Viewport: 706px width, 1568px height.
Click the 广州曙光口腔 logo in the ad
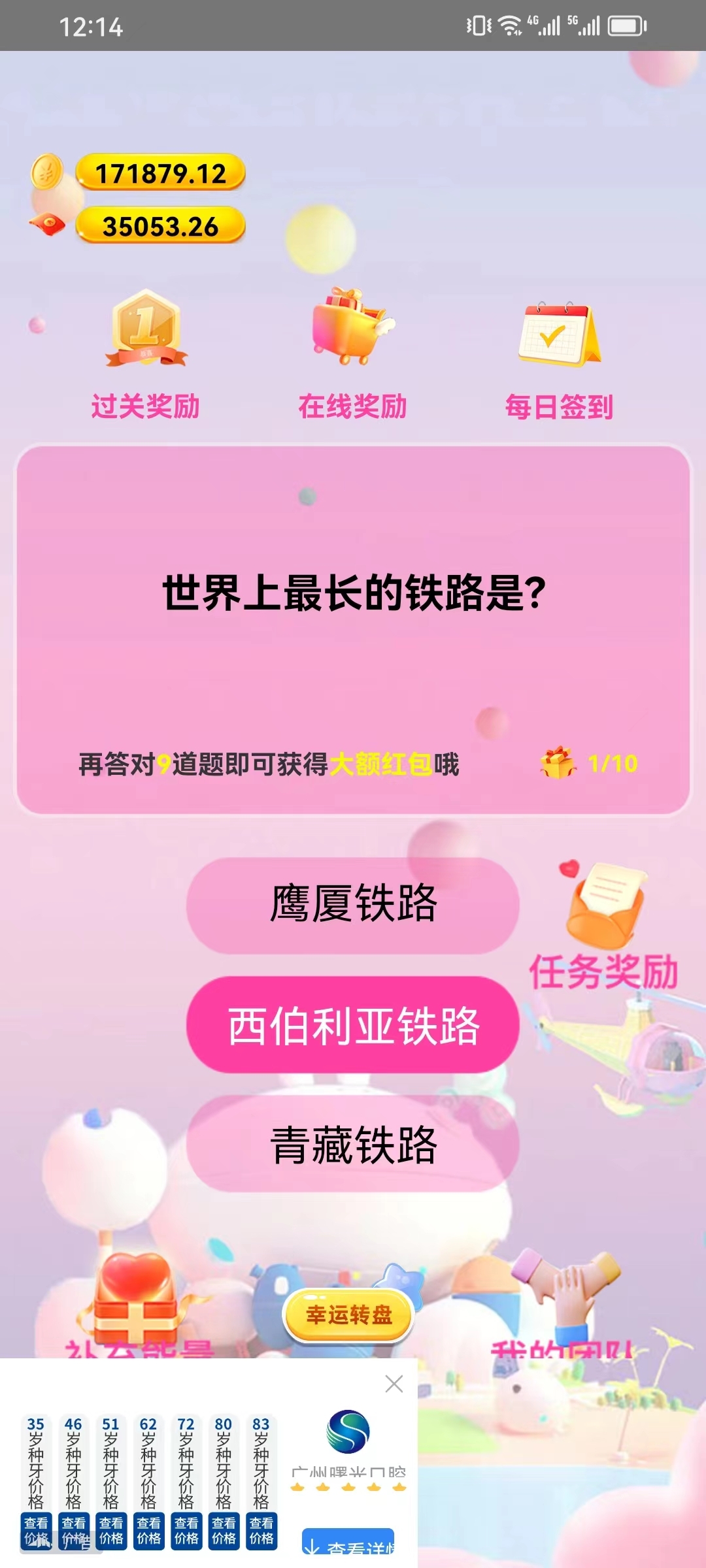coord(349,1434)
